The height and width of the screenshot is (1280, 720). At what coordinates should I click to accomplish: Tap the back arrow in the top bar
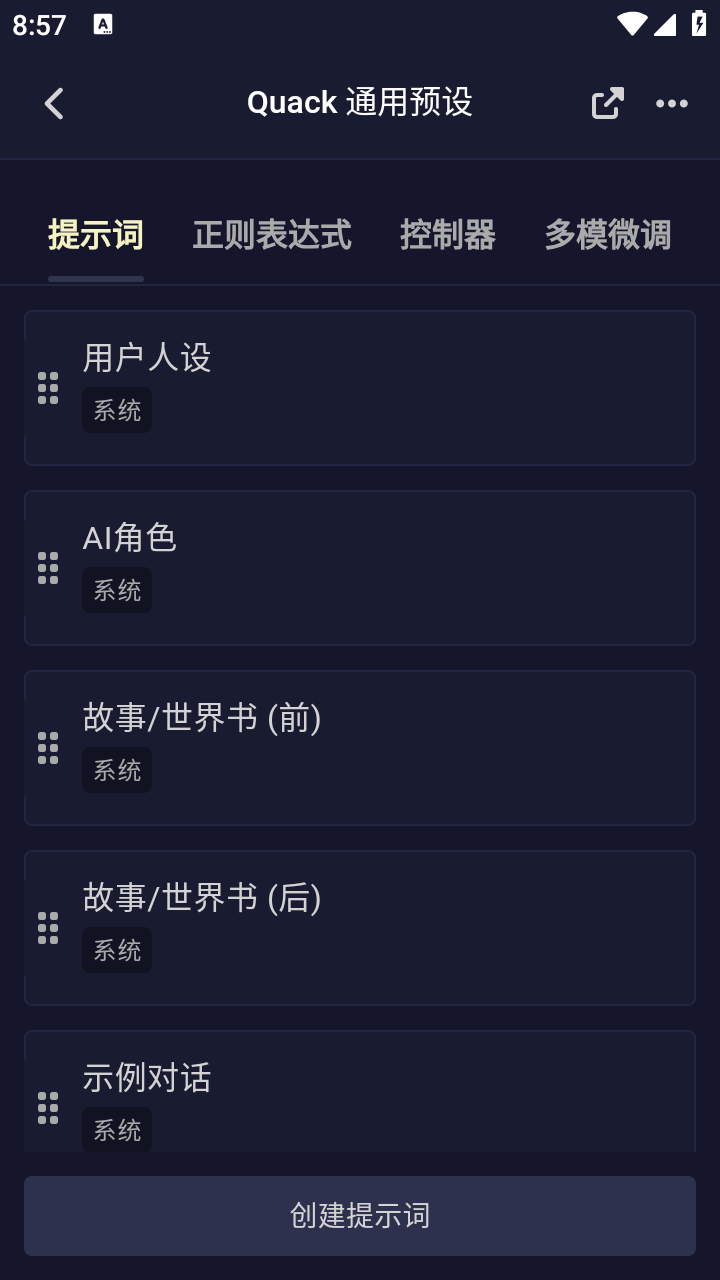click(x=53, y=103)
